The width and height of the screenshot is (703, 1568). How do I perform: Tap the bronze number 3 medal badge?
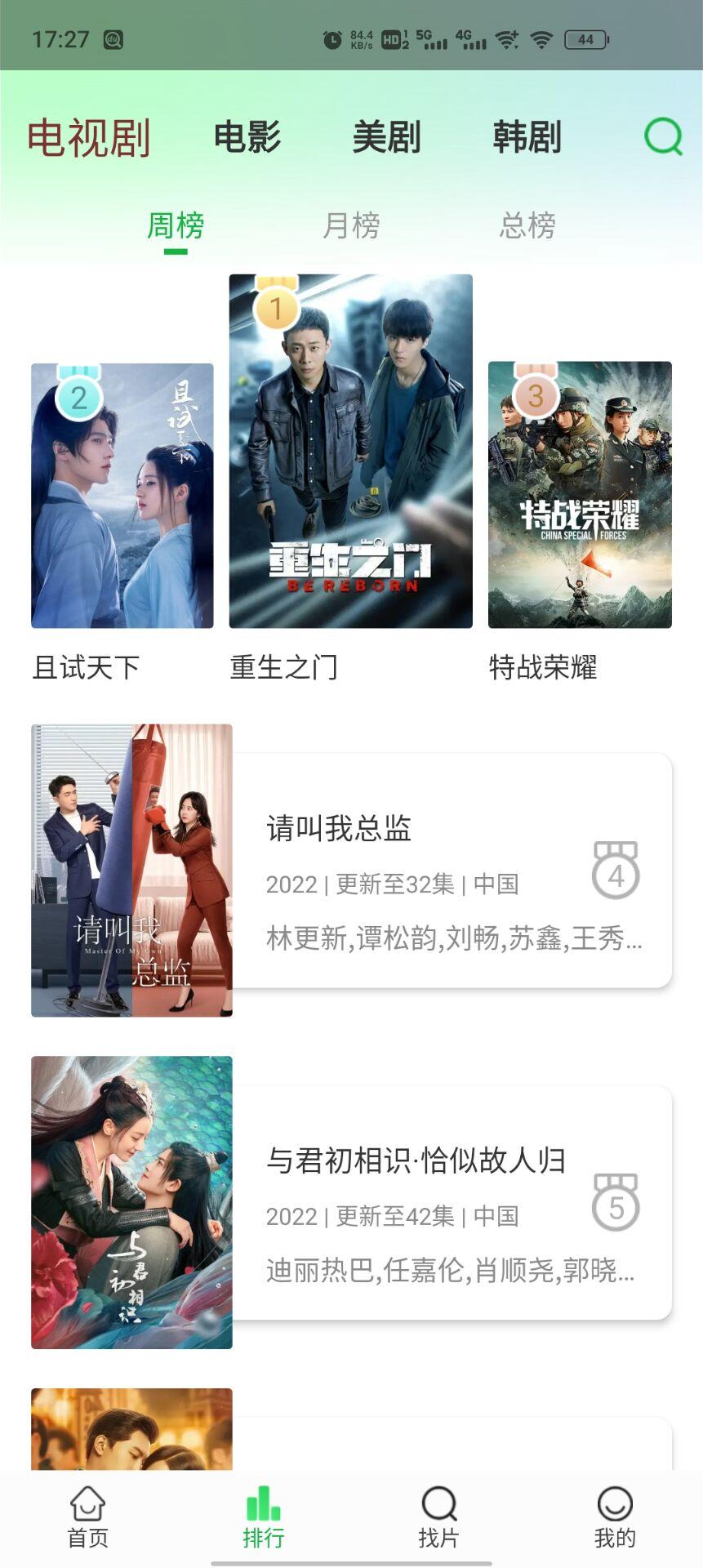(536, 398)
